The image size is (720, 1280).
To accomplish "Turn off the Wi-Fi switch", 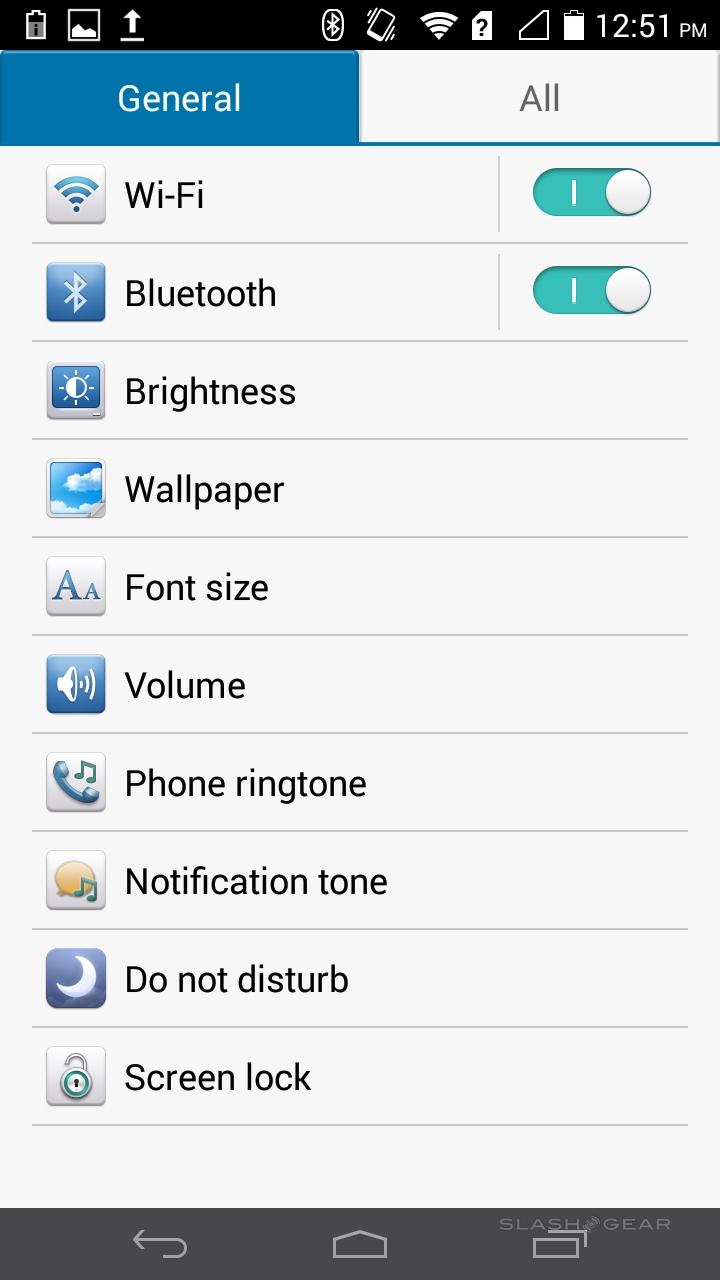I will click(592, 193).
